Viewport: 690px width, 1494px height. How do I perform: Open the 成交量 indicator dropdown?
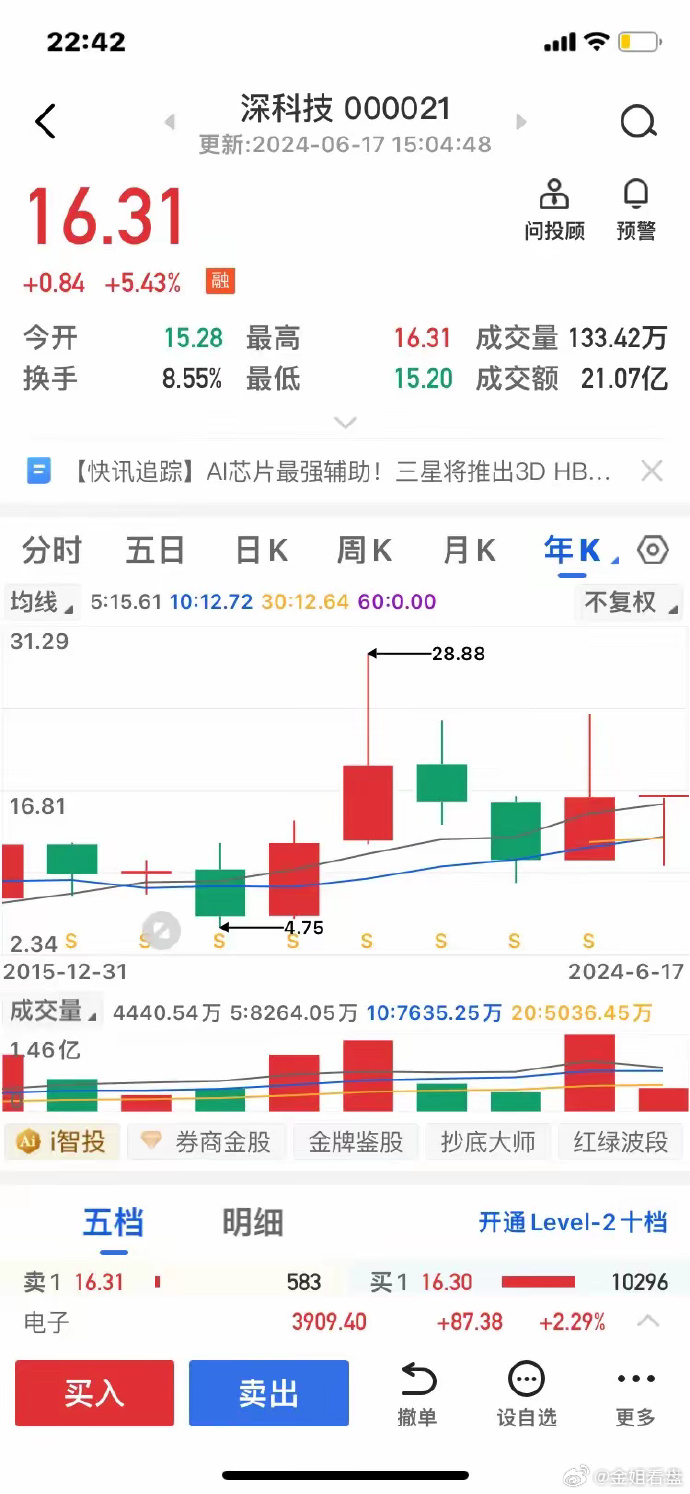point(54,1011)
